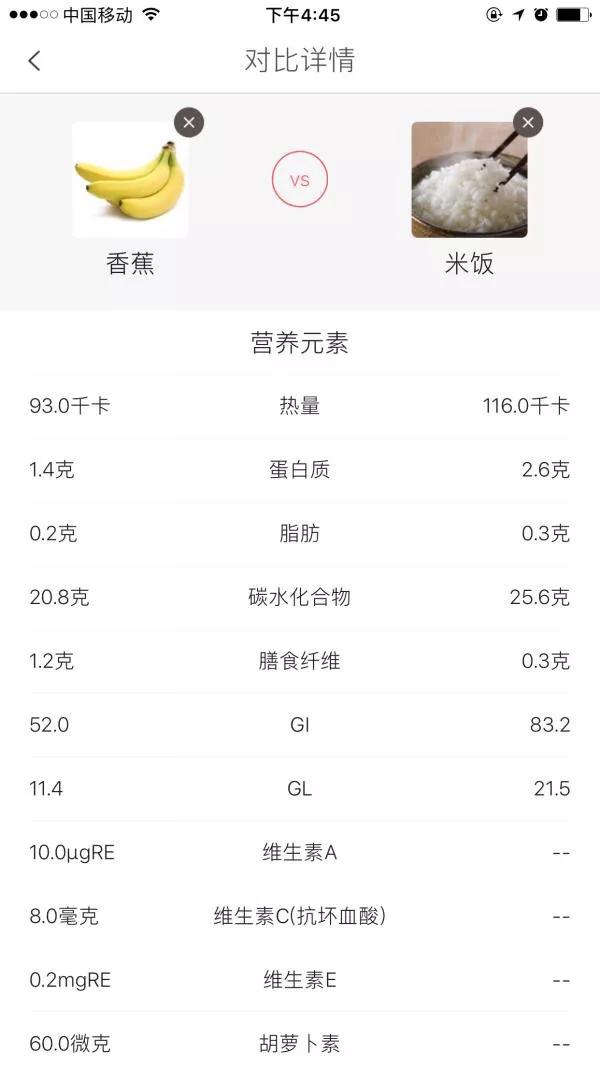
Task: Remove 米饭 from the comparison
Action: pyautogui.click(x=528, y=122)
